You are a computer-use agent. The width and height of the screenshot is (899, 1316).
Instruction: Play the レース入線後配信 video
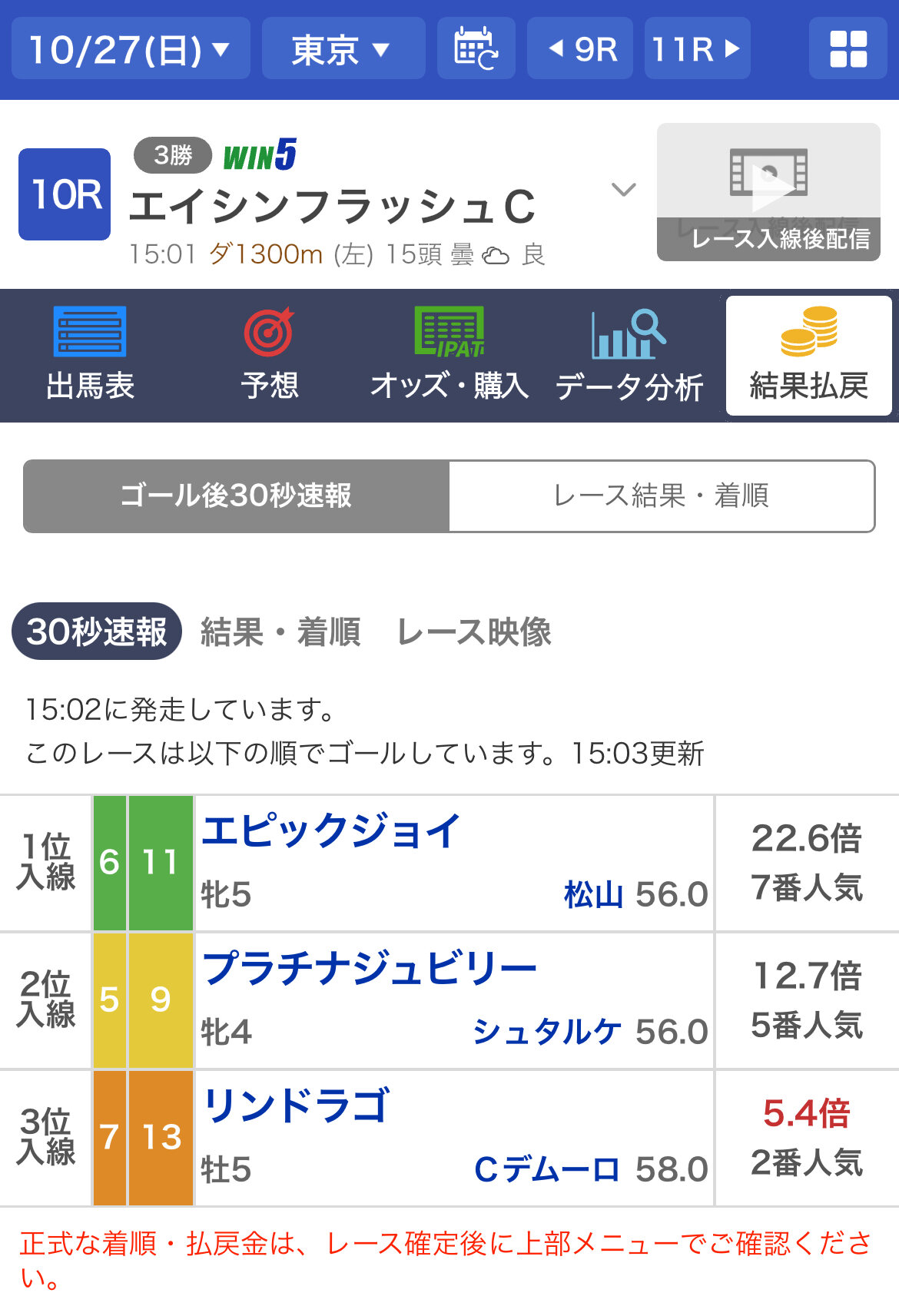pyautogui.click(x=768, y=192)
